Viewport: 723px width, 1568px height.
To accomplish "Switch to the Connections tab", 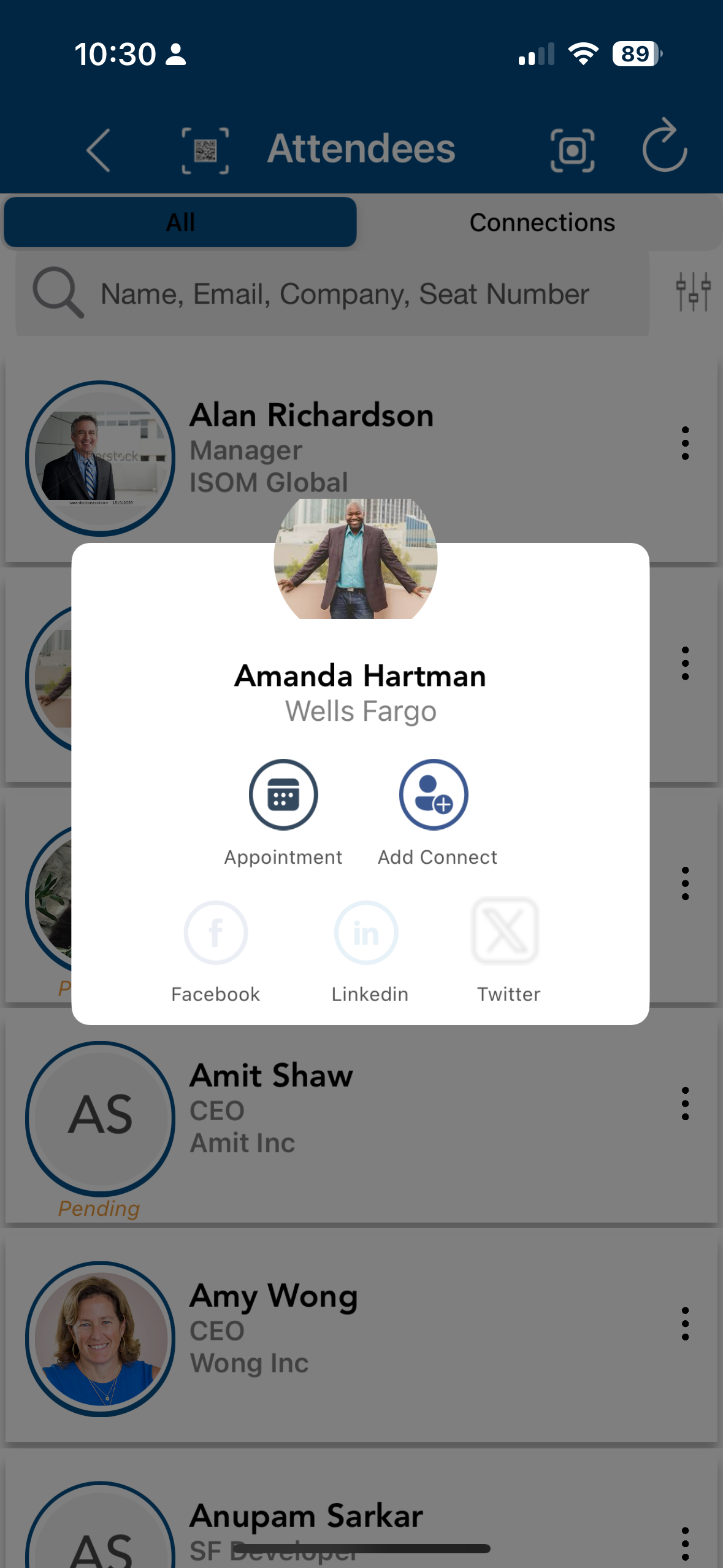I will [541, 223].
